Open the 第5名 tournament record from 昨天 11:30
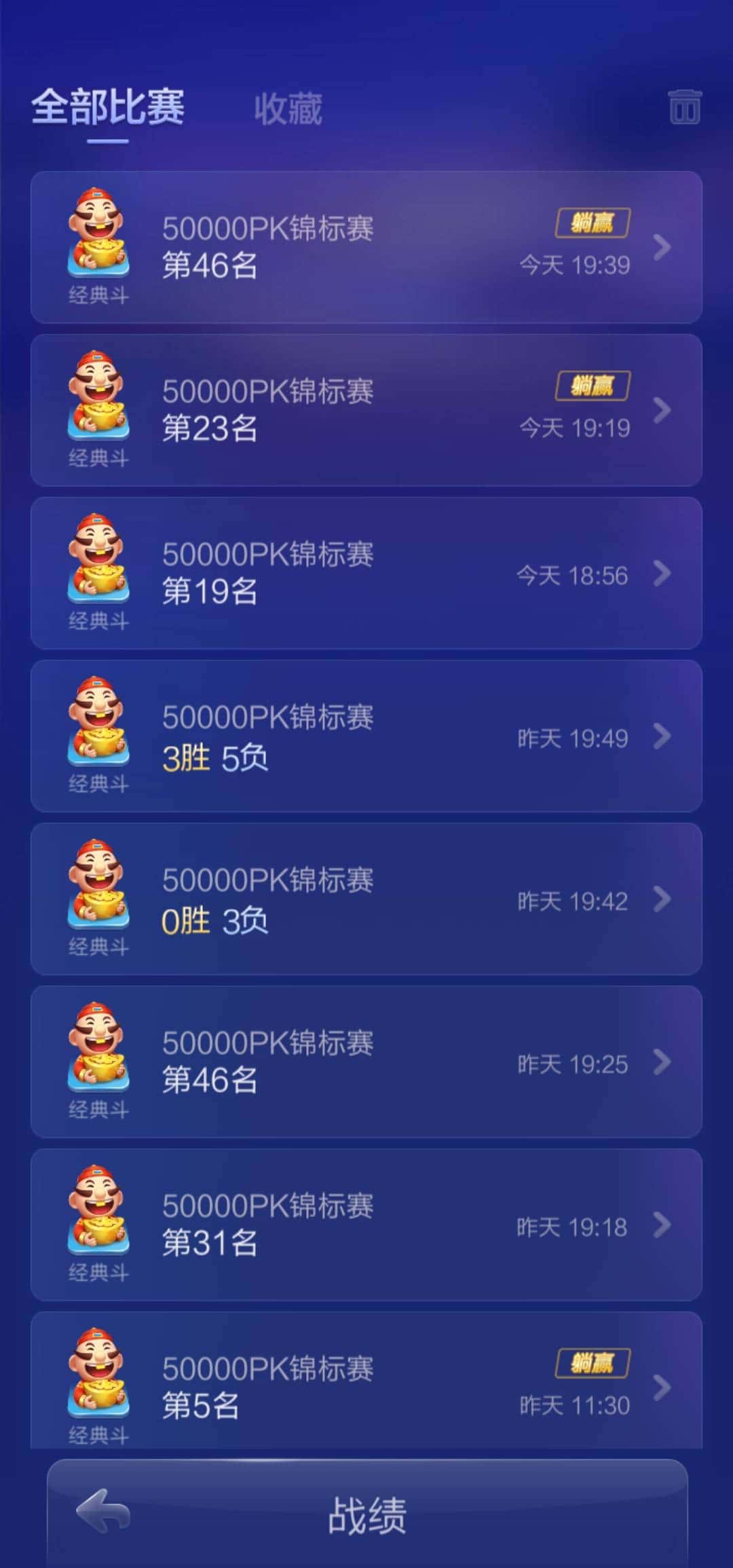 pos(366,1378)
